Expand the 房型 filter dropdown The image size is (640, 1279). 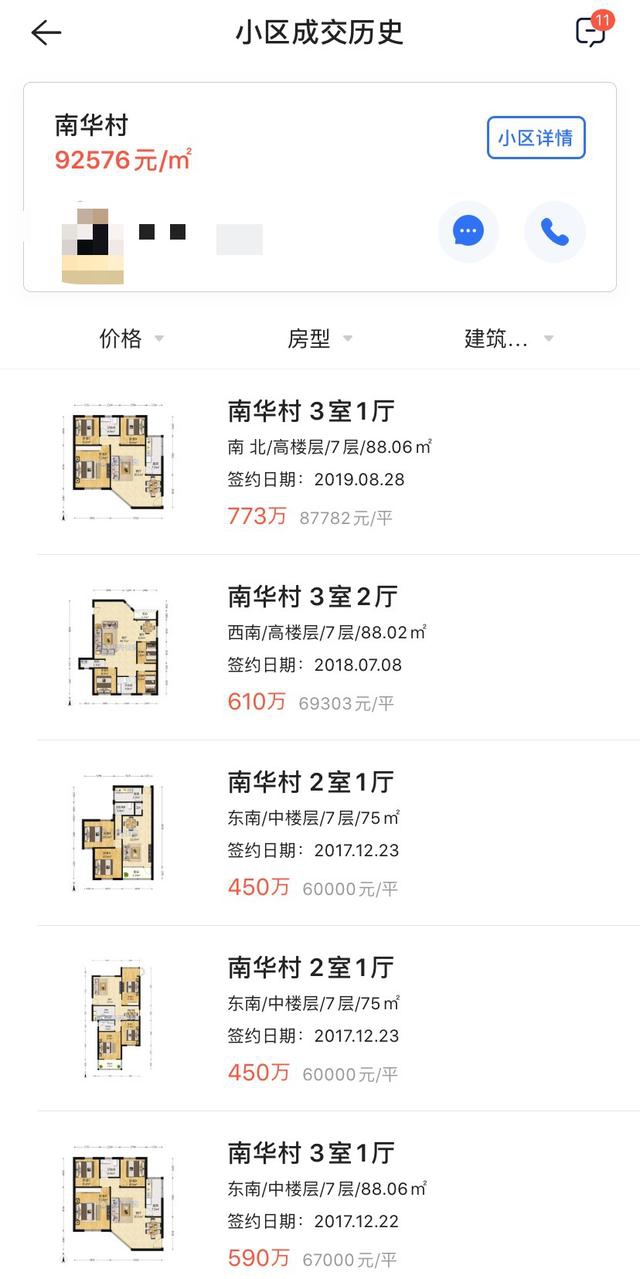[320, 339]
